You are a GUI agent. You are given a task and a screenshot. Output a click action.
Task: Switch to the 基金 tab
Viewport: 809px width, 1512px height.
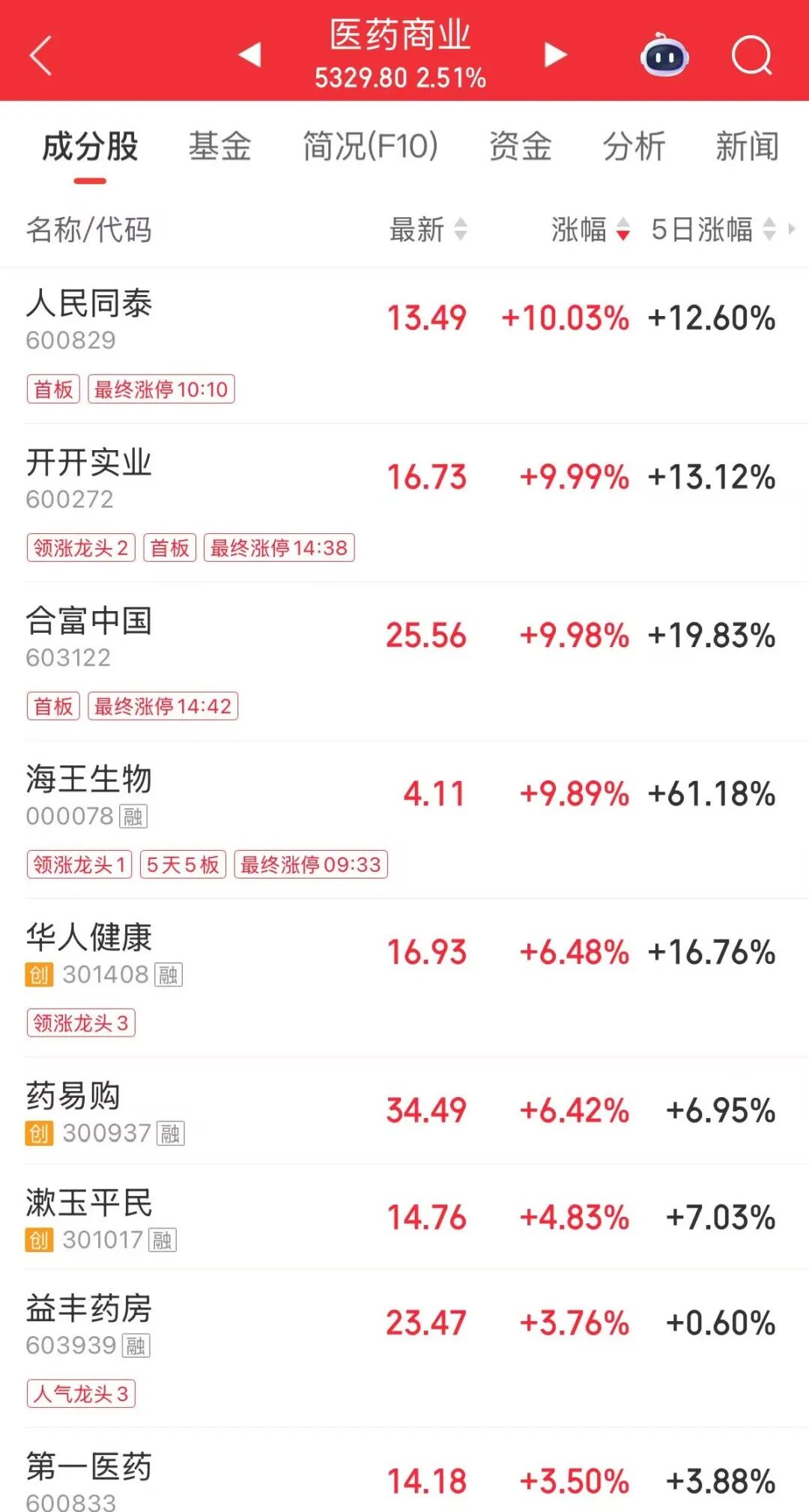click(219, 146)
